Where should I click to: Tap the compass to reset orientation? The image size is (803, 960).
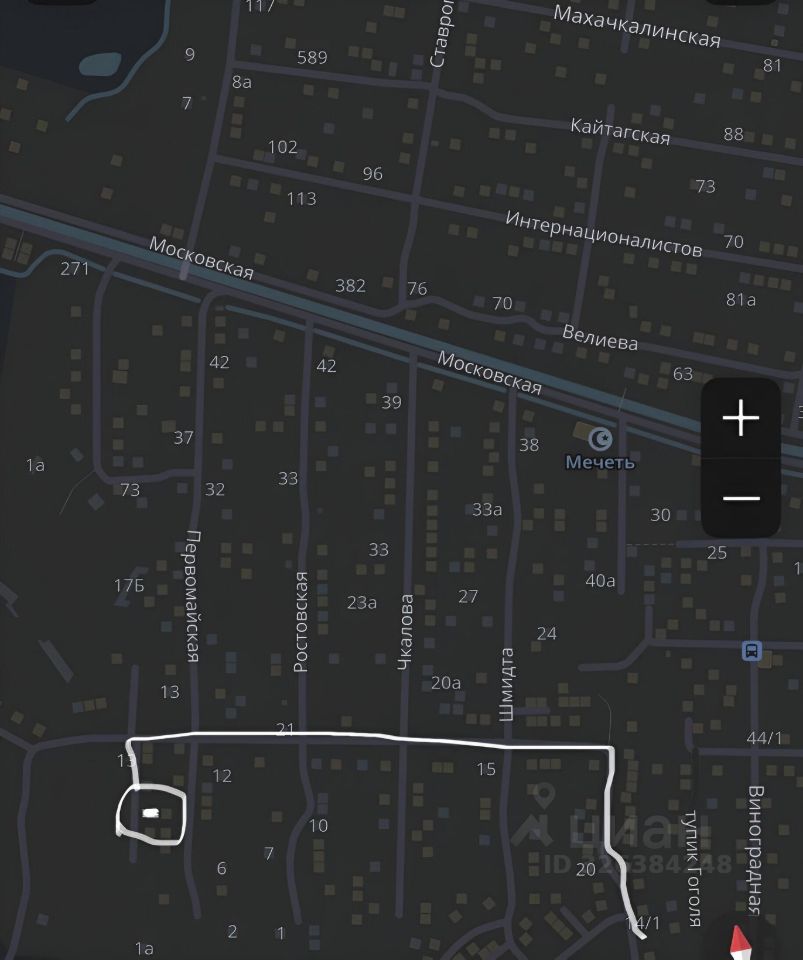(740, 940)
